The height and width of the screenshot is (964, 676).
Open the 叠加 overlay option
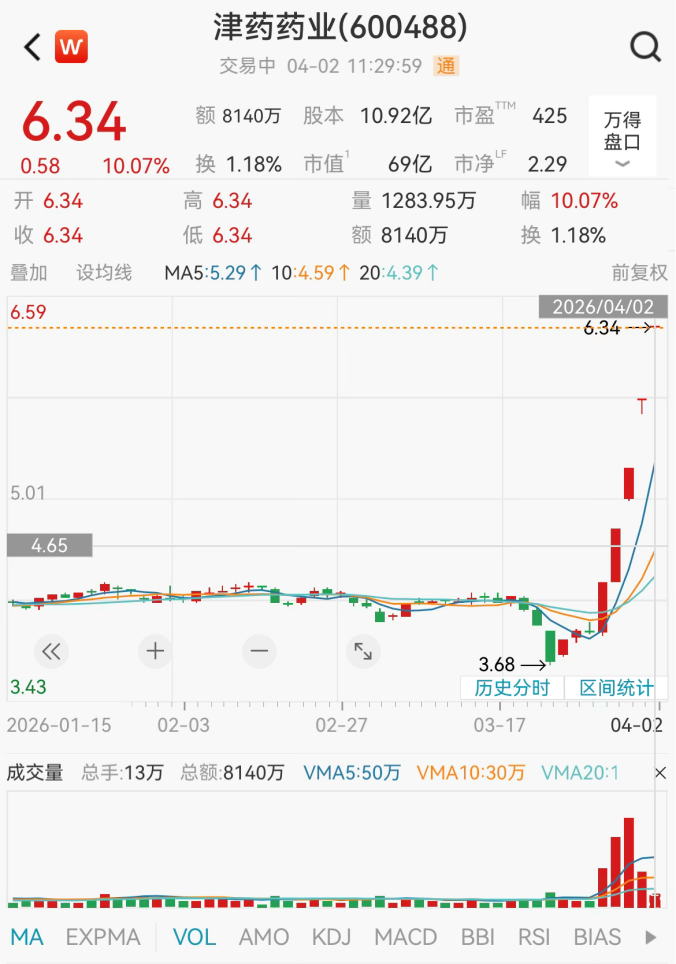tap(28, 273)
